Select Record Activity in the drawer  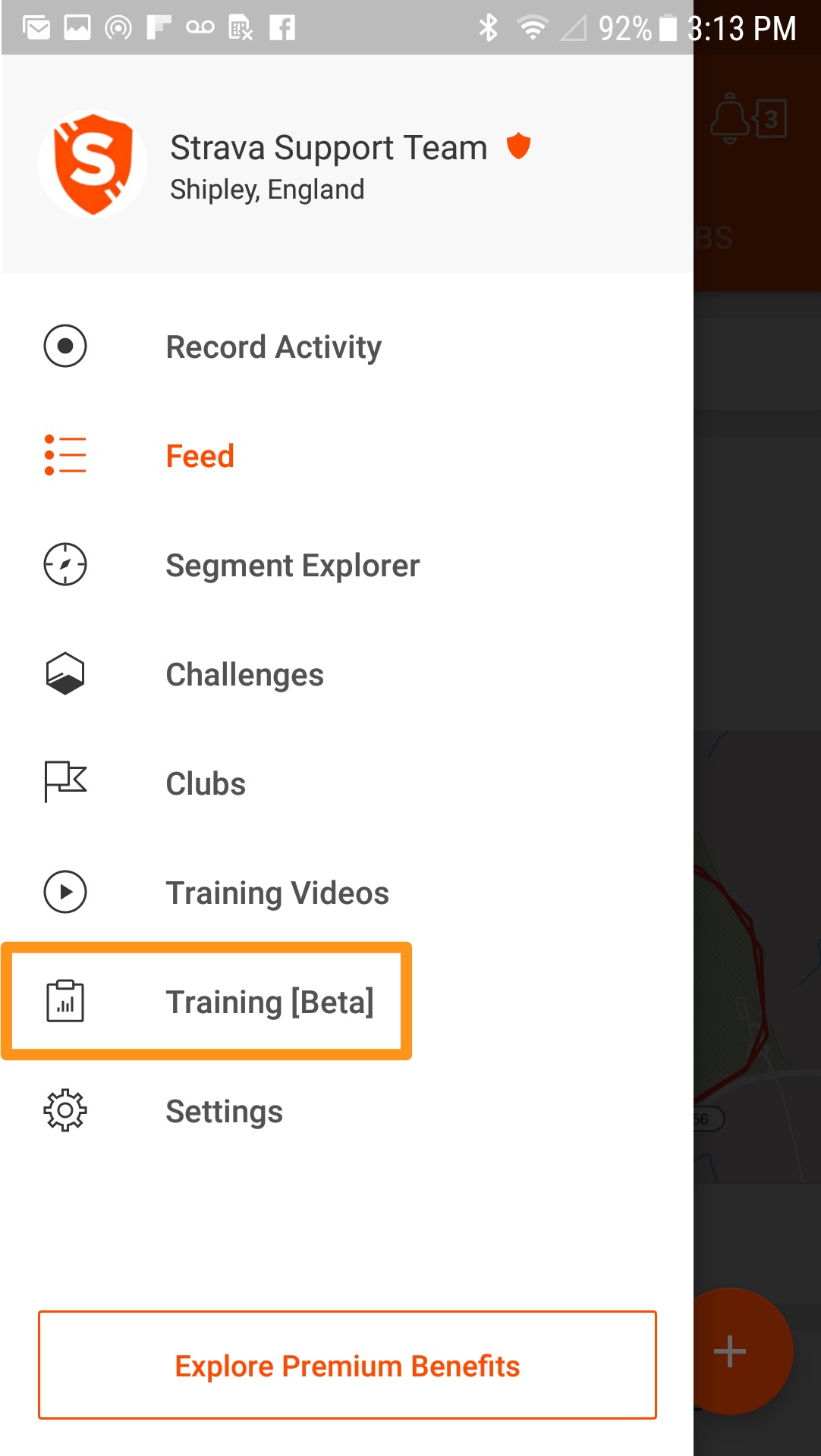(x=347, y=347)
